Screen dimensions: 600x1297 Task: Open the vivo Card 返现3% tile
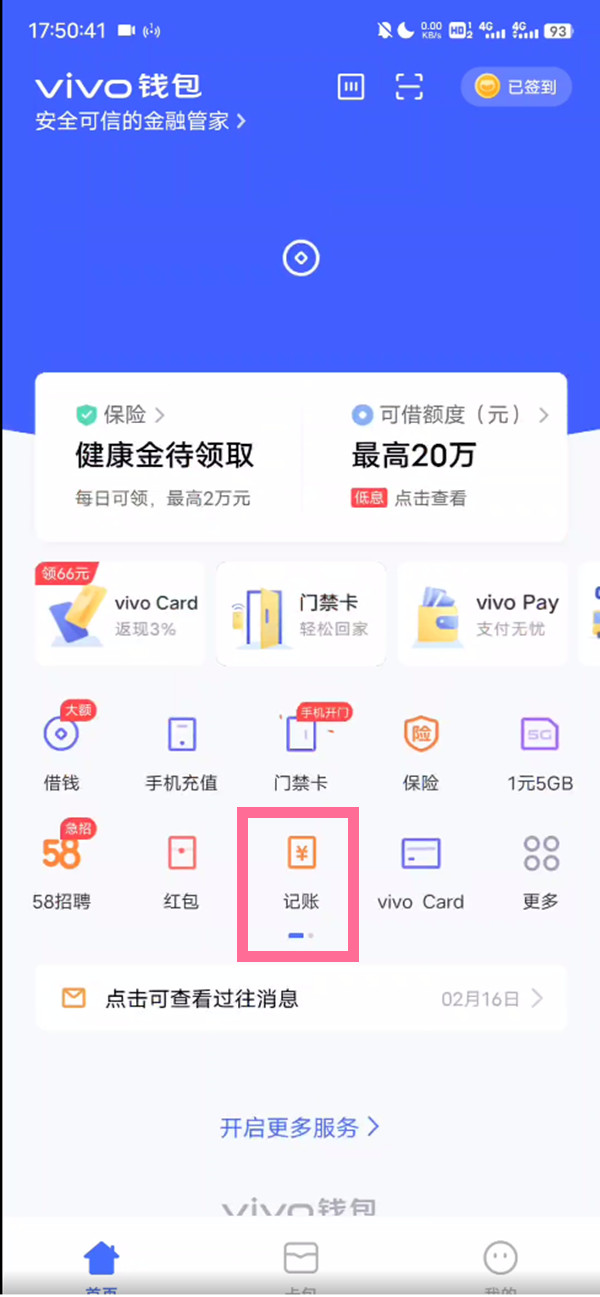pyautogui.click(x=120, y=614)
